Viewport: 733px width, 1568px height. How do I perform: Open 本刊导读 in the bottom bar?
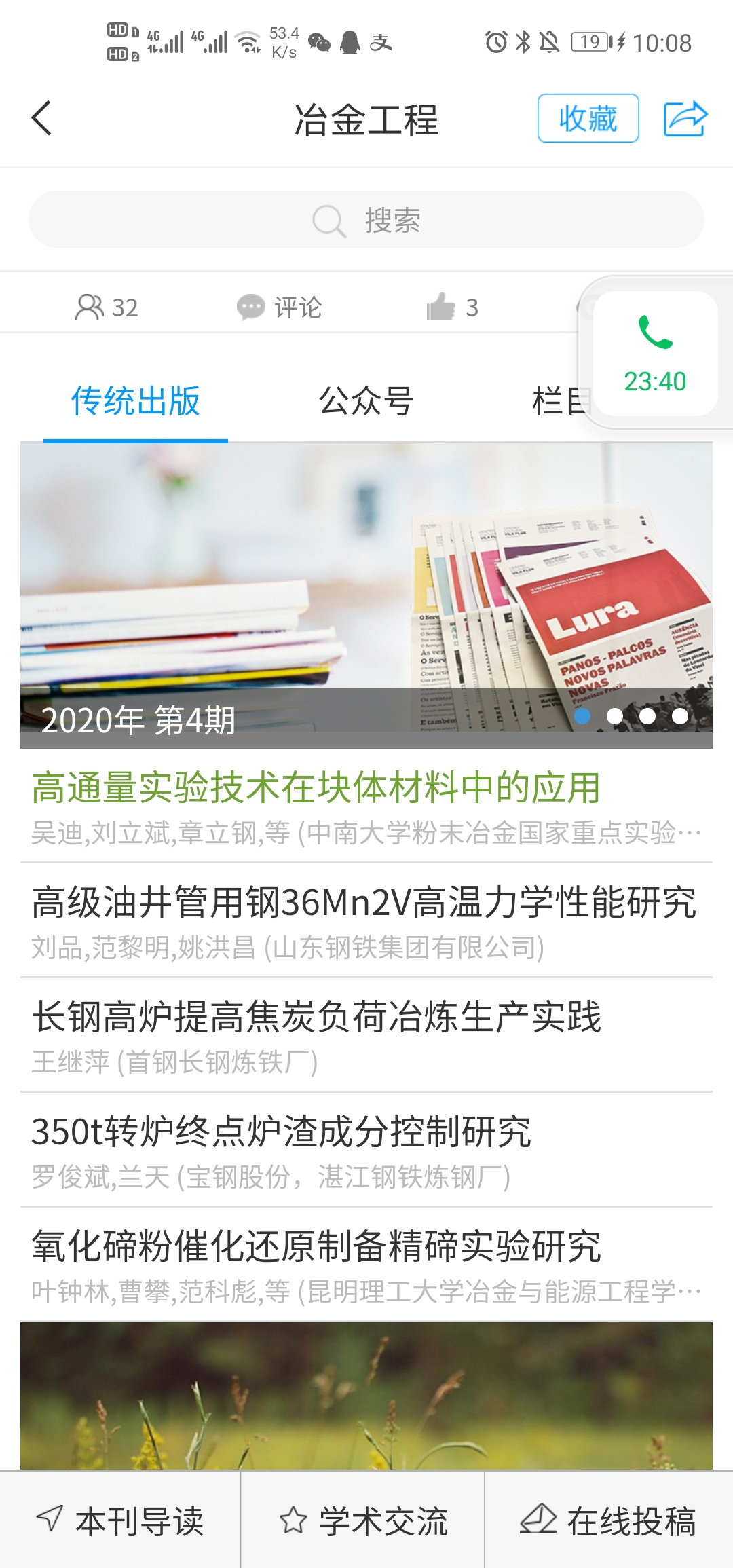[120, 1520]
